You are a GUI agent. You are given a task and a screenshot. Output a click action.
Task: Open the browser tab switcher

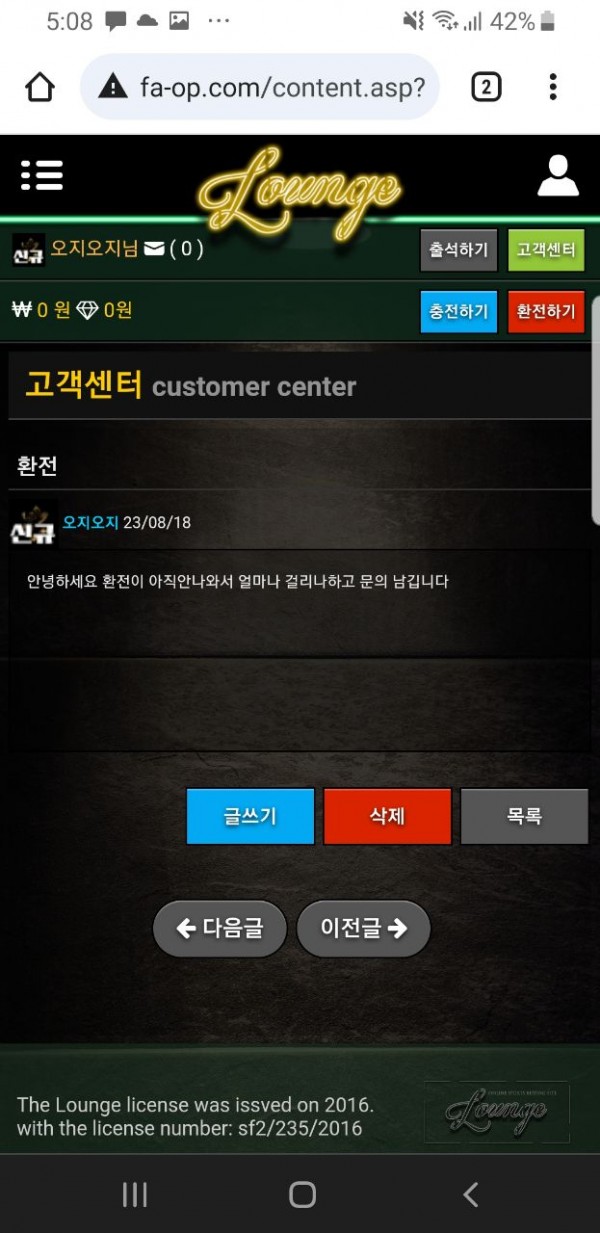(x=486, y=88)
